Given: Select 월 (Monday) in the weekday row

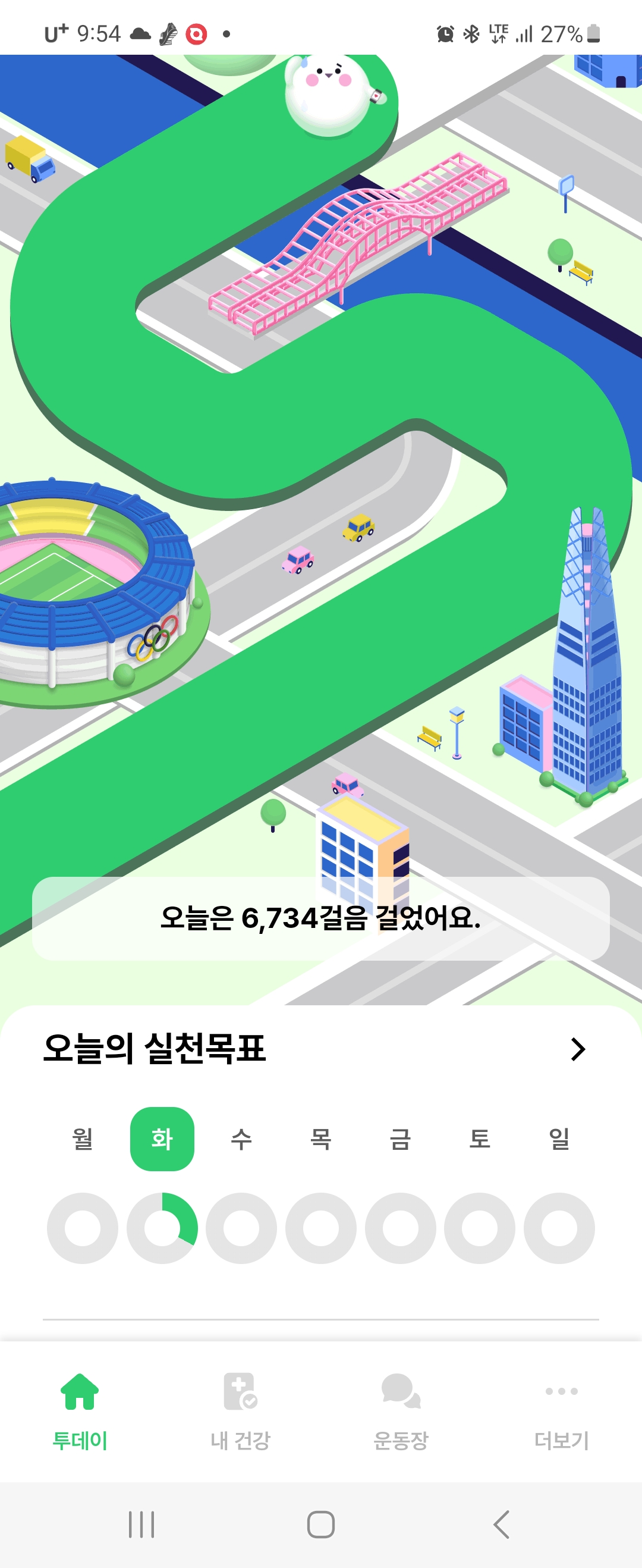Looking at the screenshot, I should 83,1139.
